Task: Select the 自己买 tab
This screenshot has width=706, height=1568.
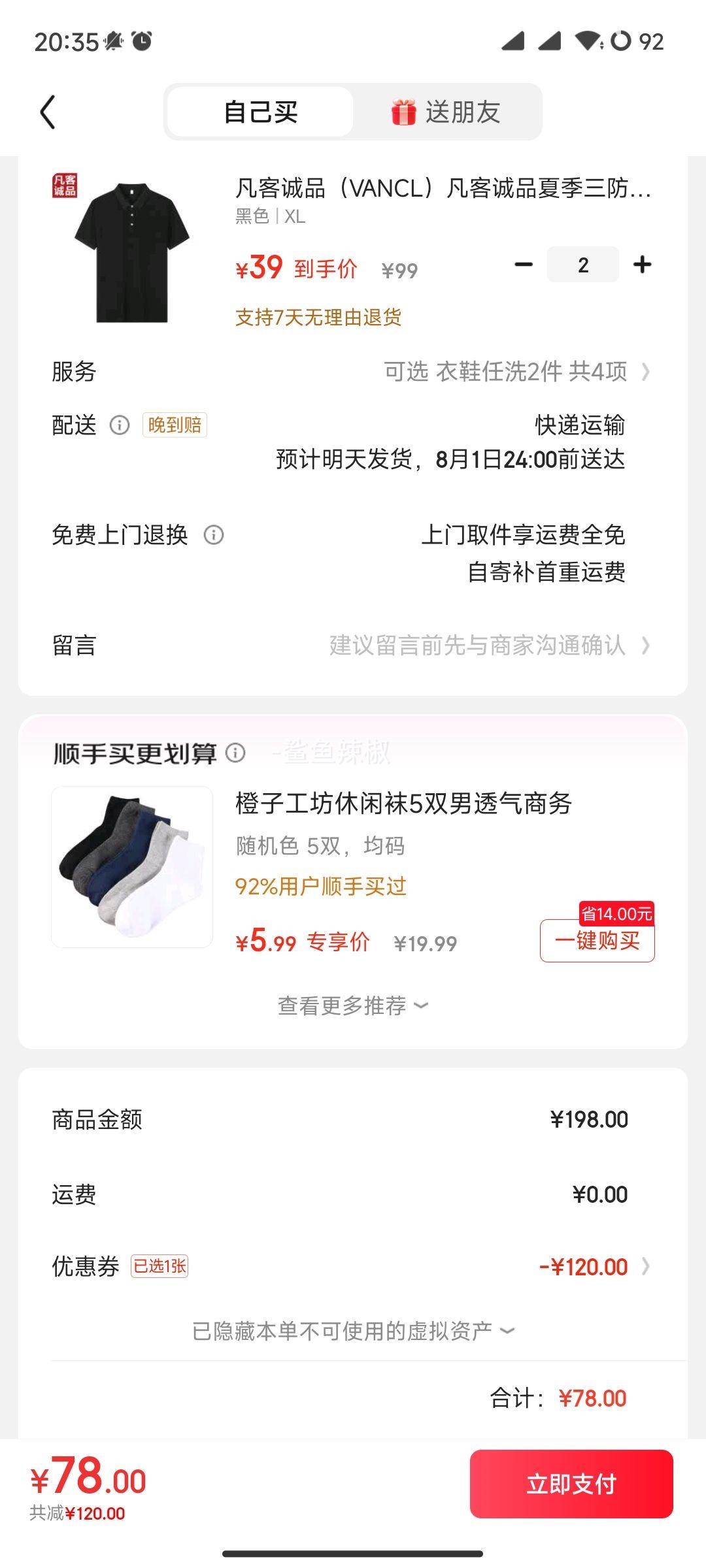Action: coord(260,112)
